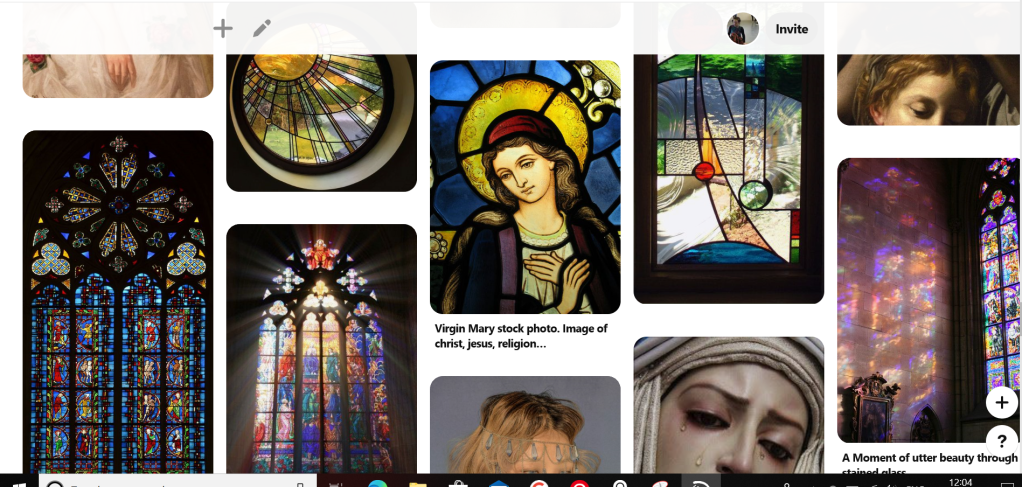1022x487 pixels.
Task: Open the tall blue cathedral window pin
Action: click(x=118, y=300)
